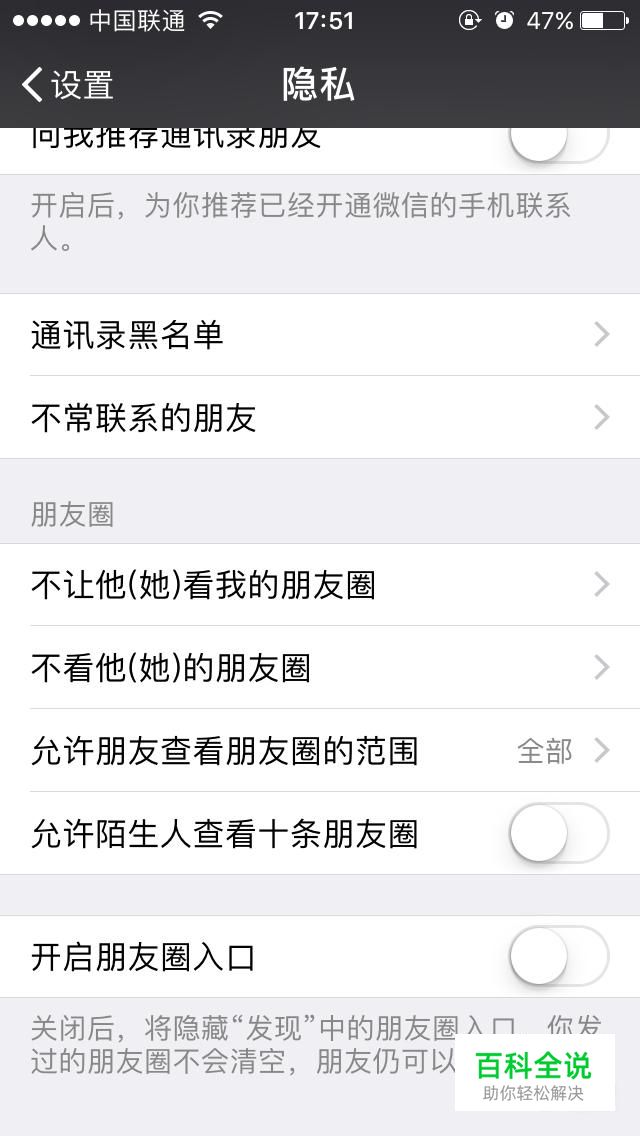
Task: Go back to 设置
Action: pos(68,85)
